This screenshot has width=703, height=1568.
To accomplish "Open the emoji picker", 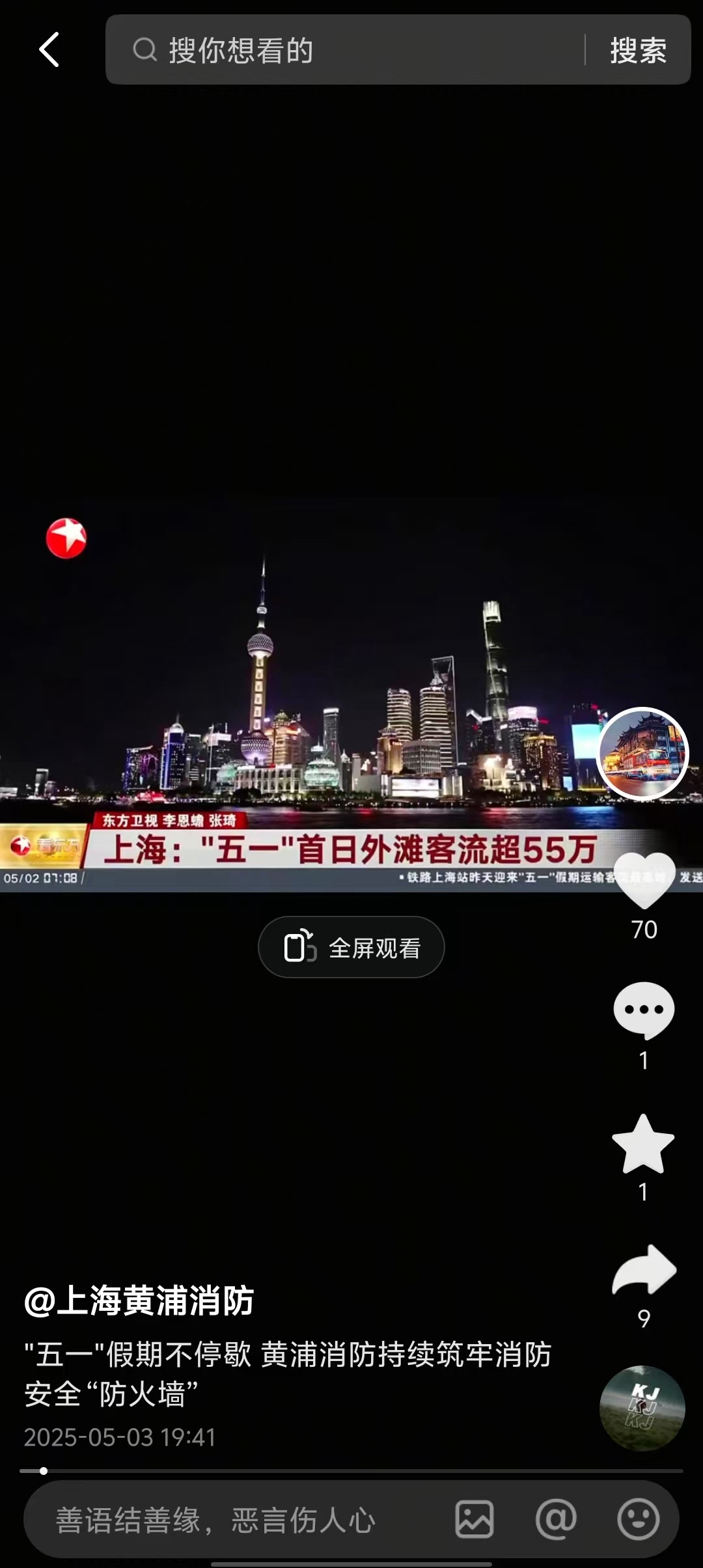I will (638, 1520).
